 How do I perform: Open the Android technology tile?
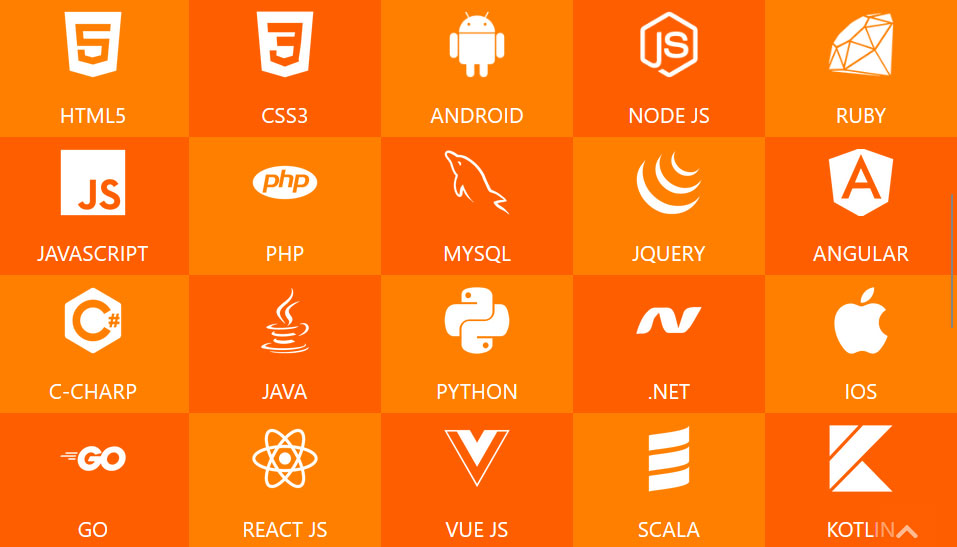[x=477, y=68]
